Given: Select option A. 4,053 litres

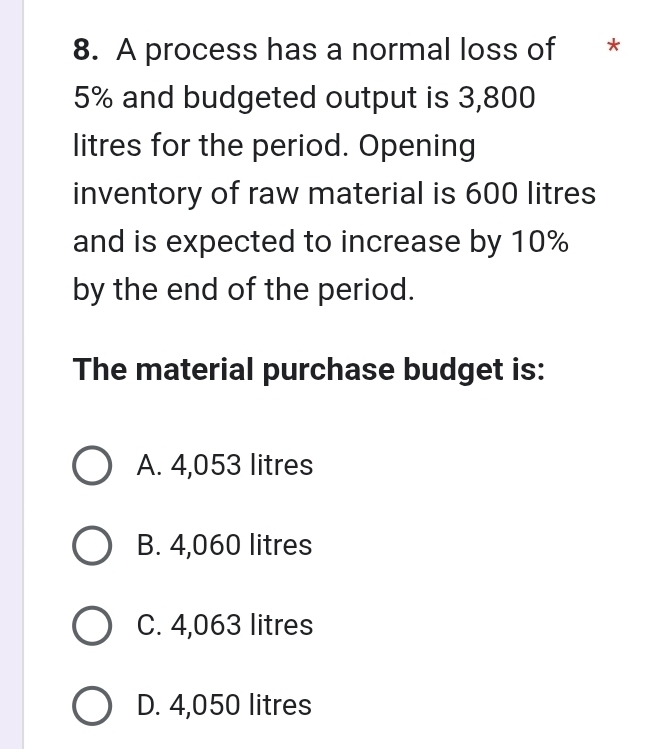Looking at the screenshot, I should click(x=92, y=466).
